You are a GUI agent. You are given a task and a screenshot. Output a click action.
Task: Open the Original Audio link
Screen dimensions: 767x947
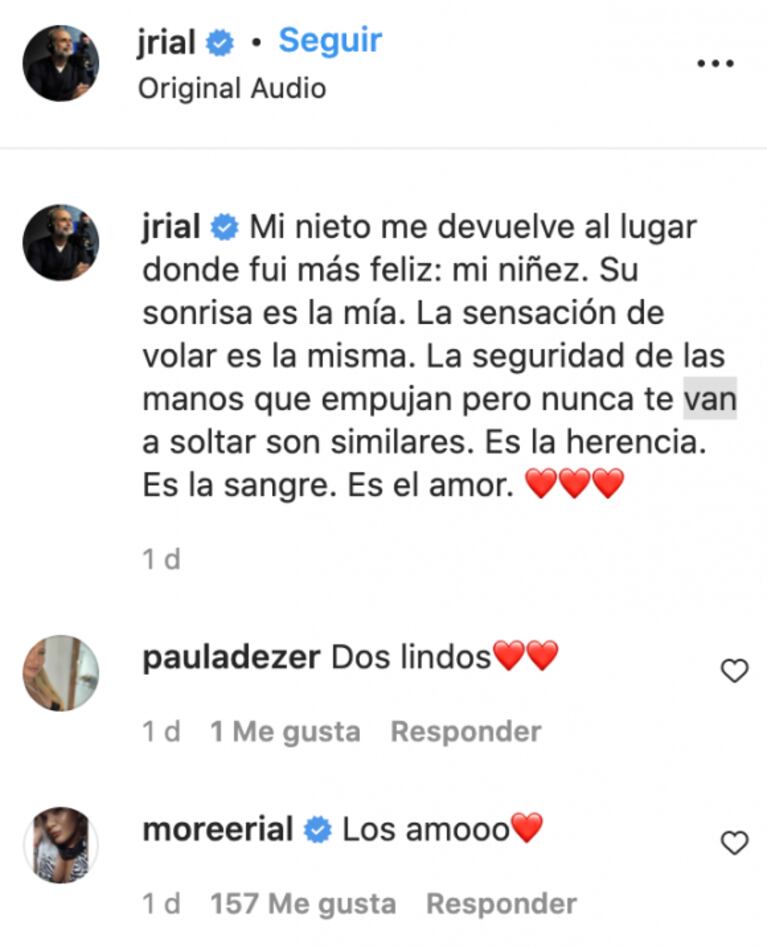tap(232, 88)
